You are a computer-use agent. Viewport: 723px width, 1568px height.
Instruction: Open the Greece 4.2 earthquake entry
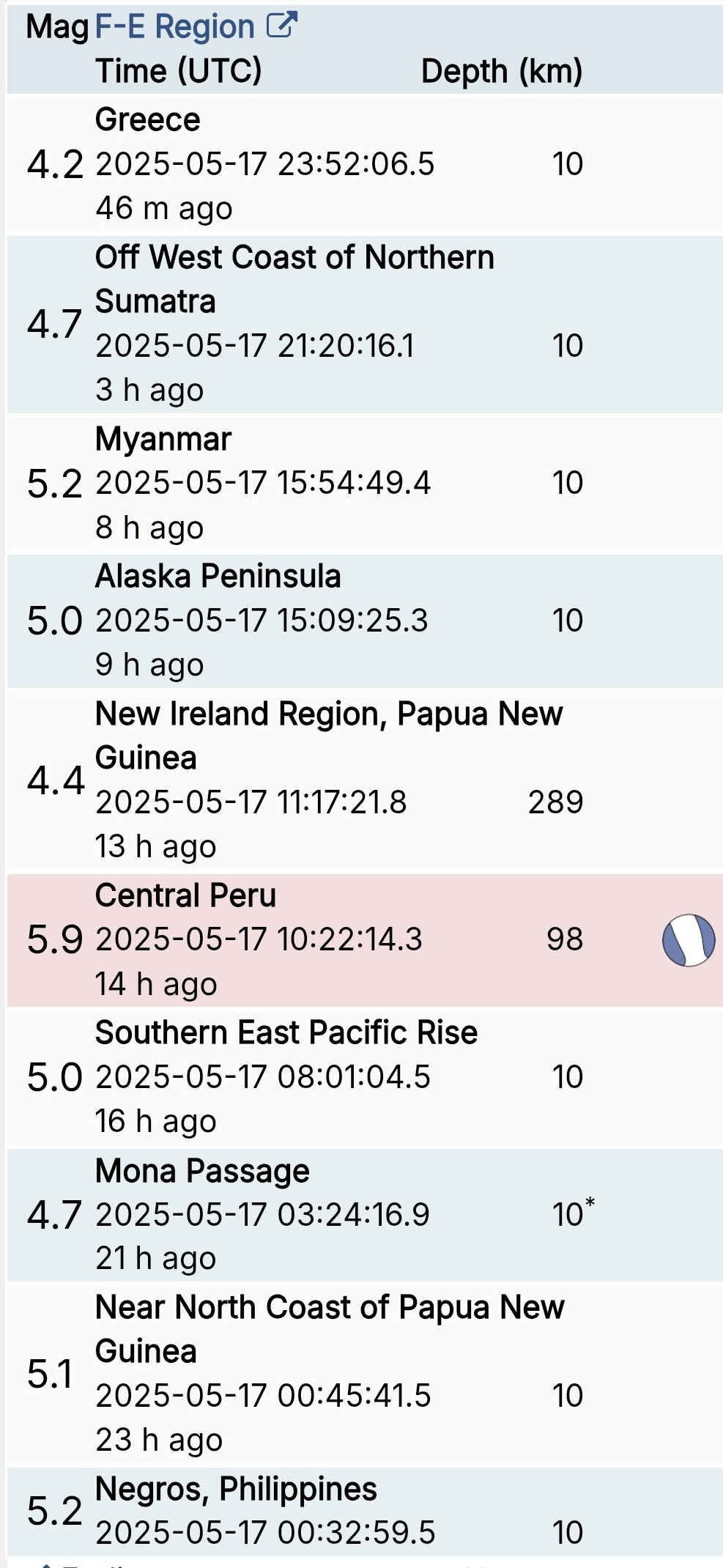pyautogui.click(x=365, y=164)
